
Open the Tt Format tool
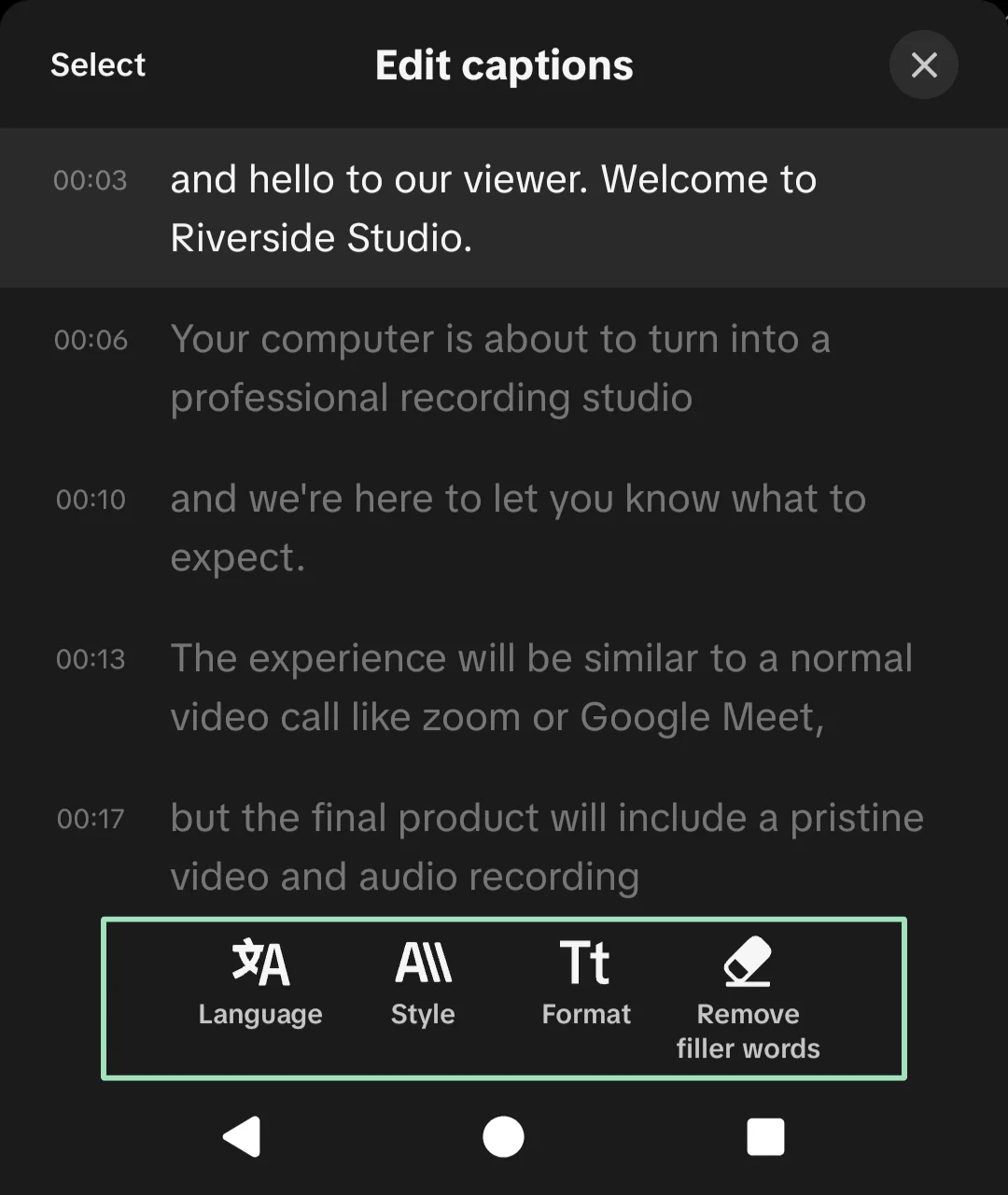585,985
